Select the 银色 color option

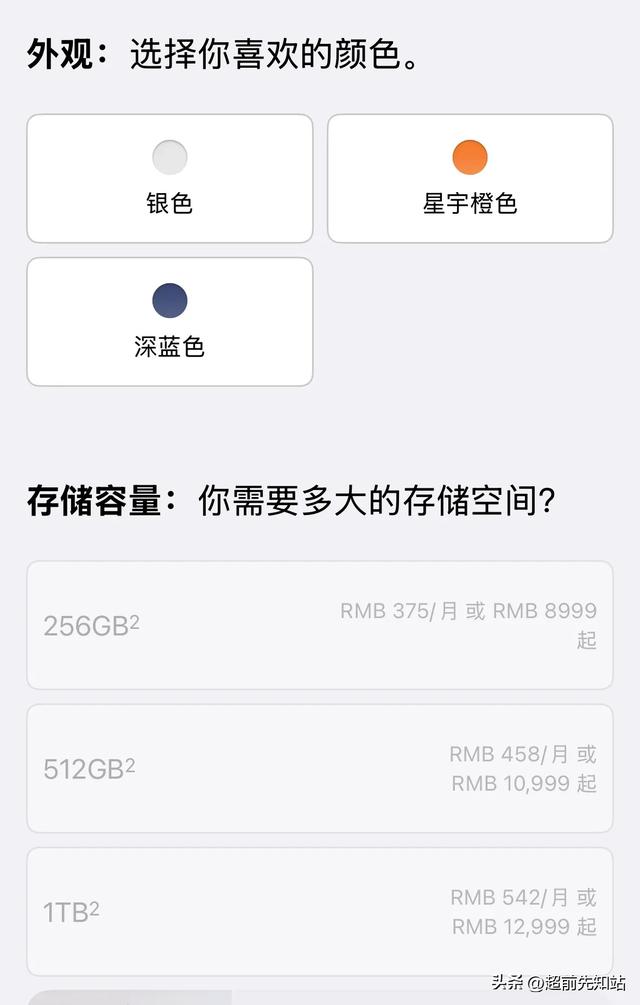tap(169, 179)
